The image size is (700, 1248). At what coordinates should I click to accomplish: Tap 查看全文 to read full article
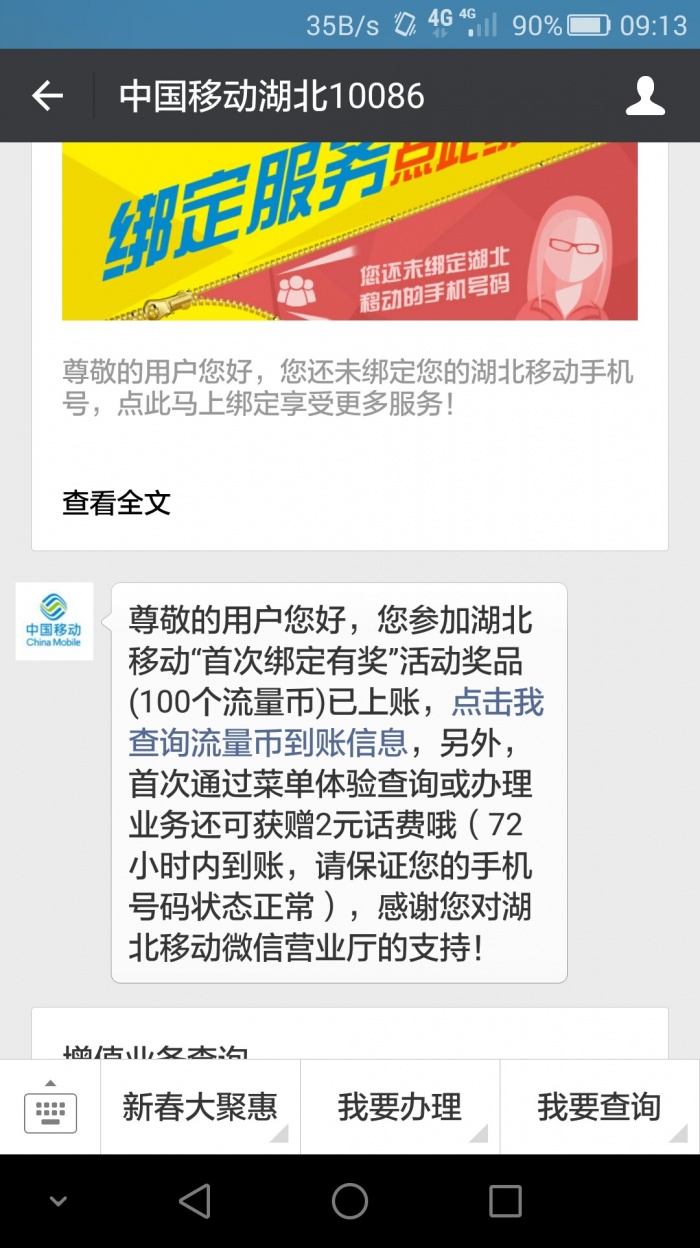pos(116,502)
